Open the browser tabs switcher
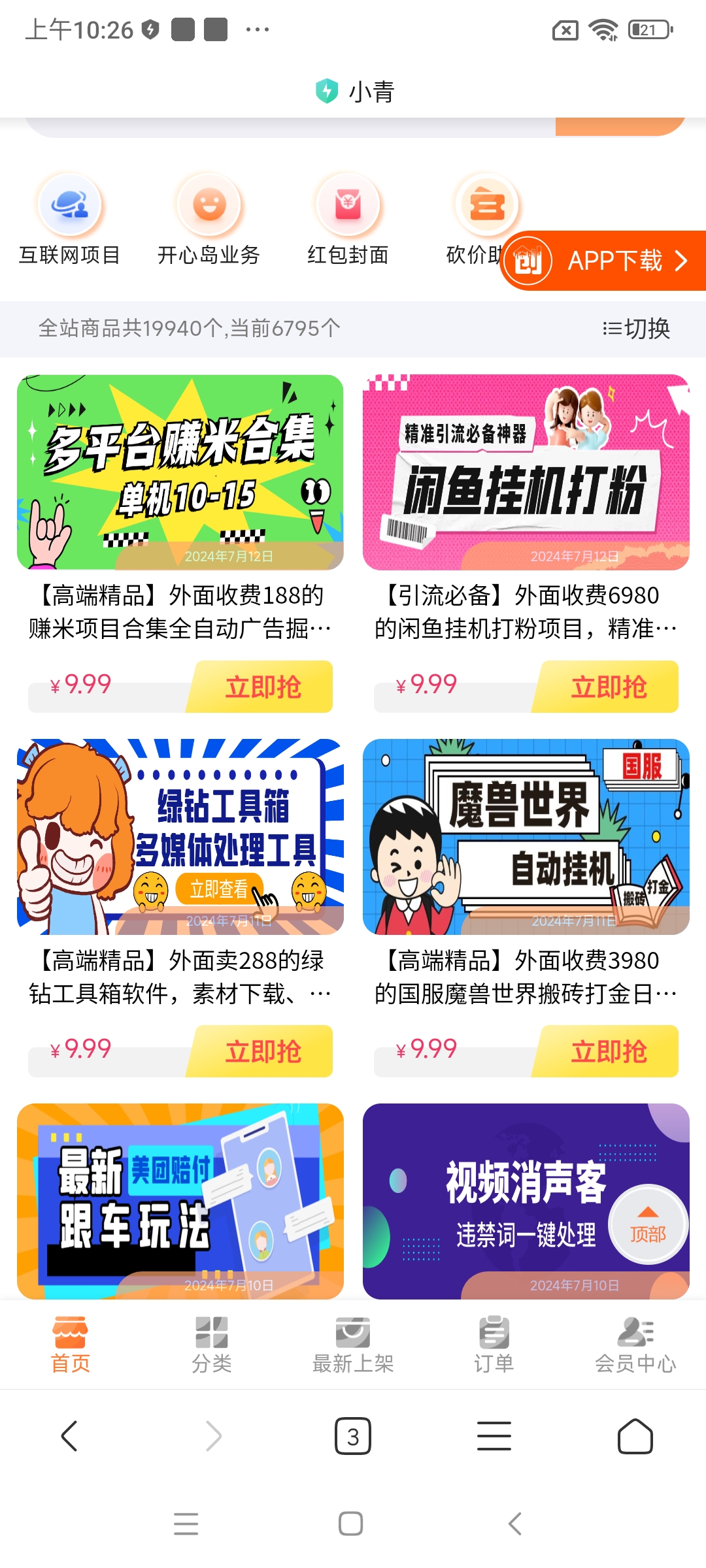The image size is (706, 1568). (353, 1436)
